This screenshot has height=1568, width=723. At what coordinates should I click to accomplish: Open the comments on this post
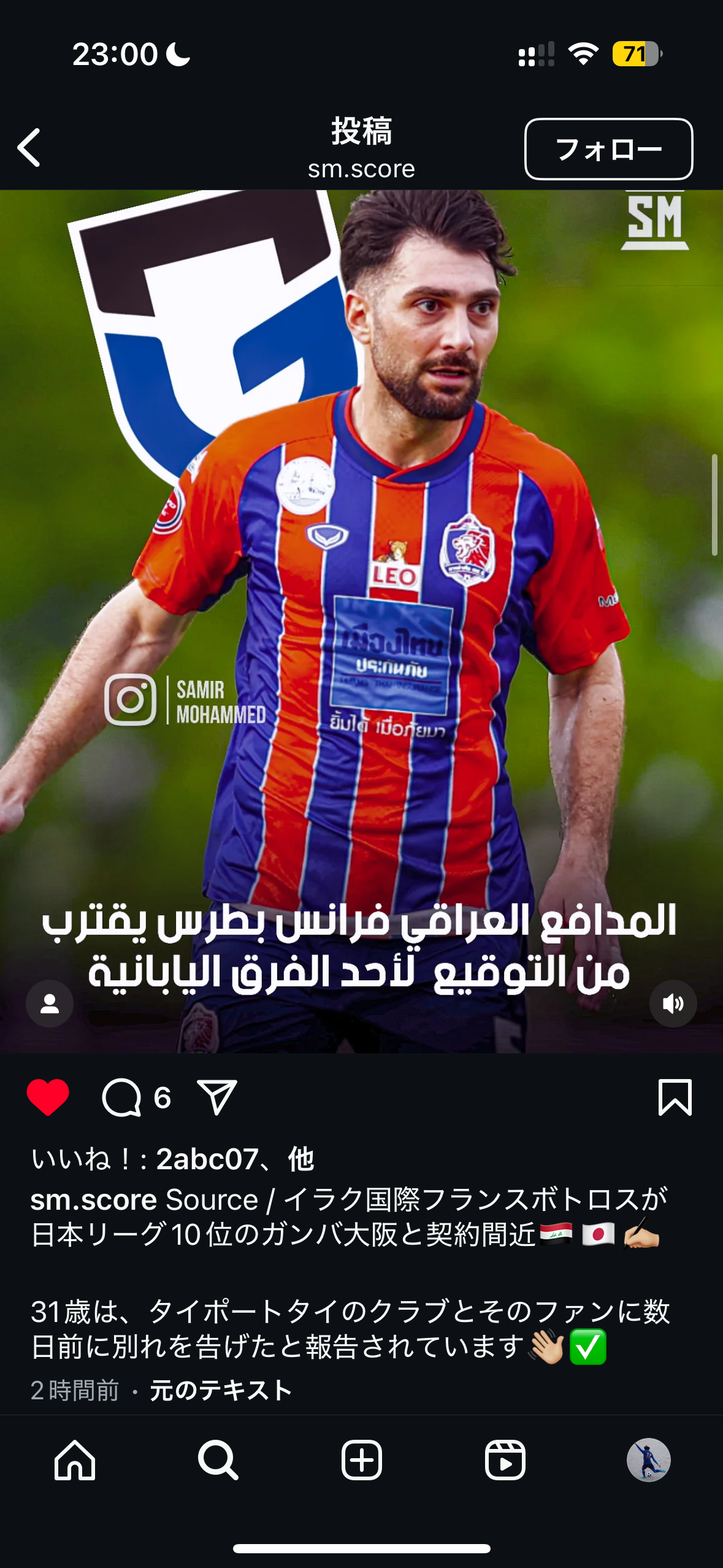pyautogui.click(x=121, y=1097)
